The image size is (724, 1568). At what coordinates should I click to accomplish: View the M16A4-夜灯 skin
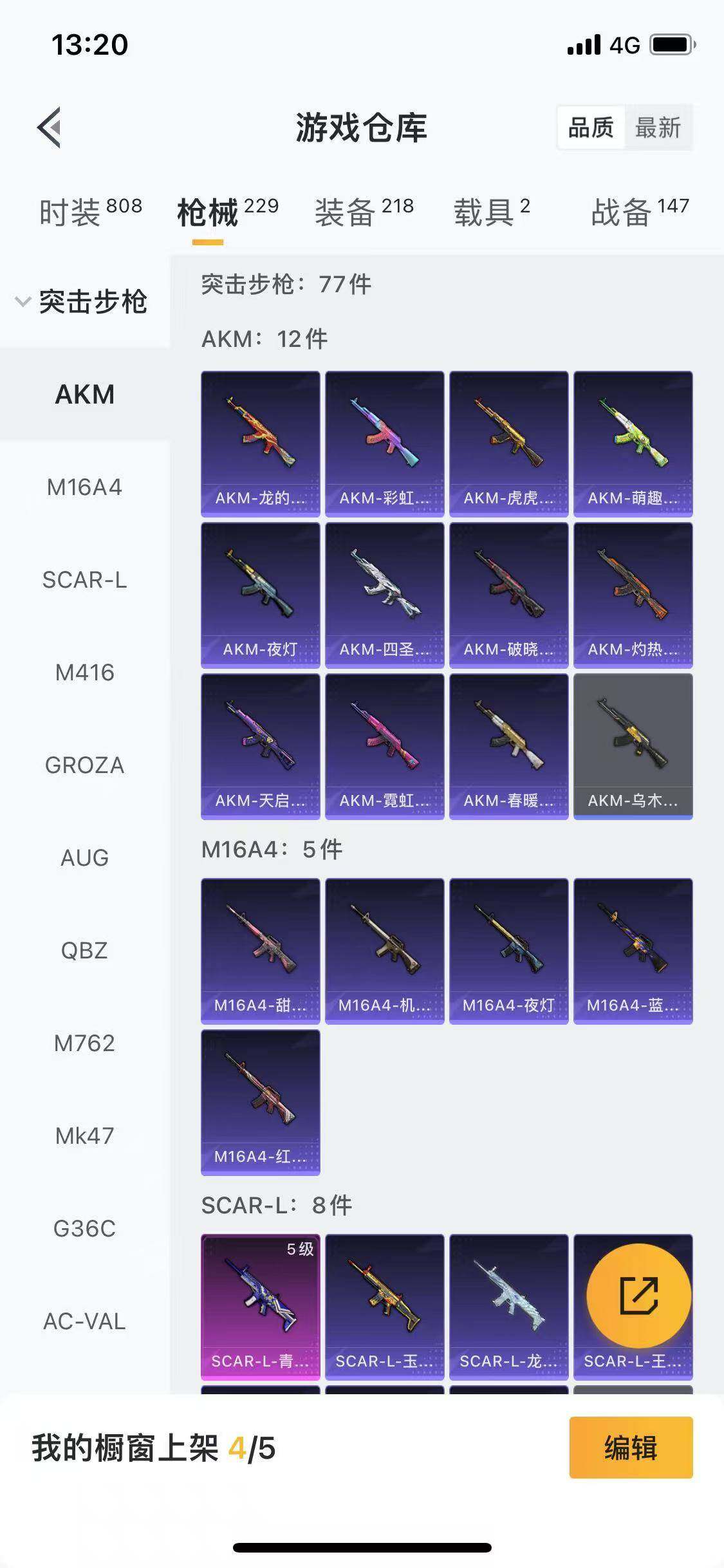[x=508, y=951]
